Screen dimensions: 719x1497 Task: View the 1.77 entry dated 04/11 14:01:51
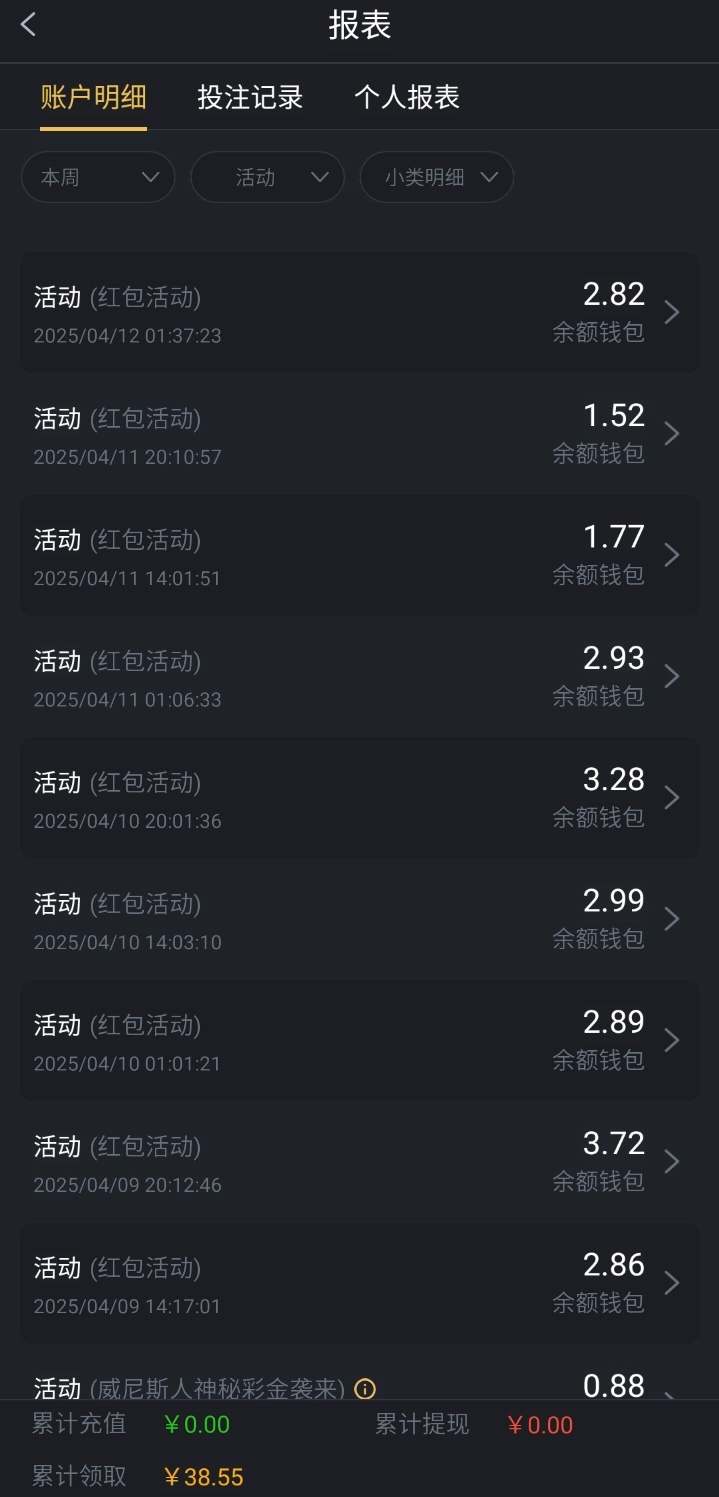click(359, 555)
